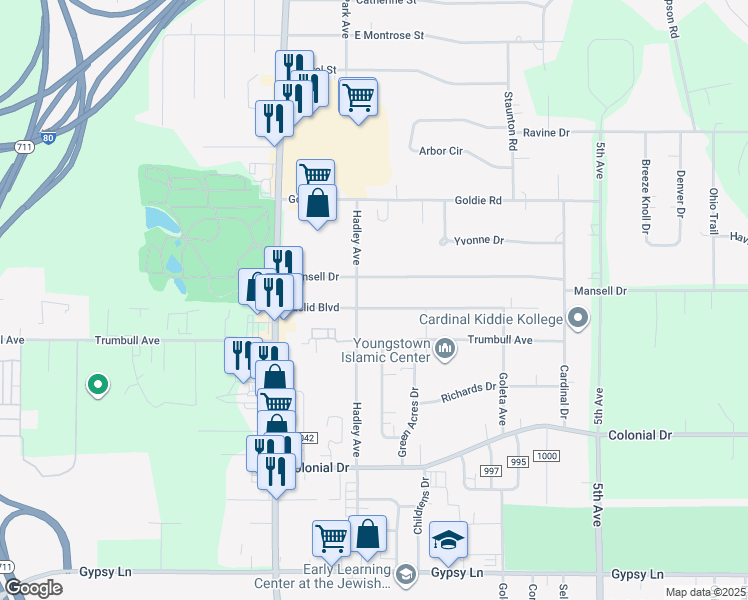
Task: Tap the school graduation cap marker
Action: pyautogui.click(x=449, y=541)
